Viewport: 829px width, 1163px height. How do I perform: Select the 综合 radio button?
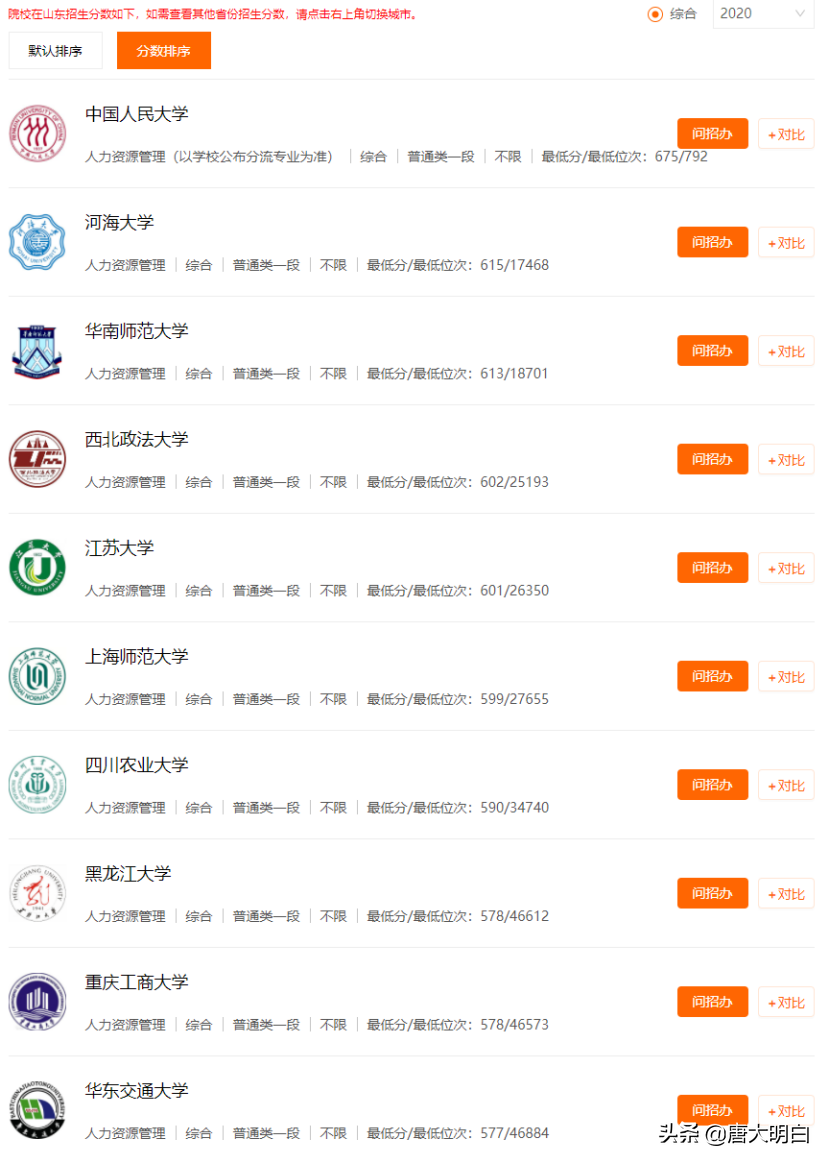coord(655,14)
